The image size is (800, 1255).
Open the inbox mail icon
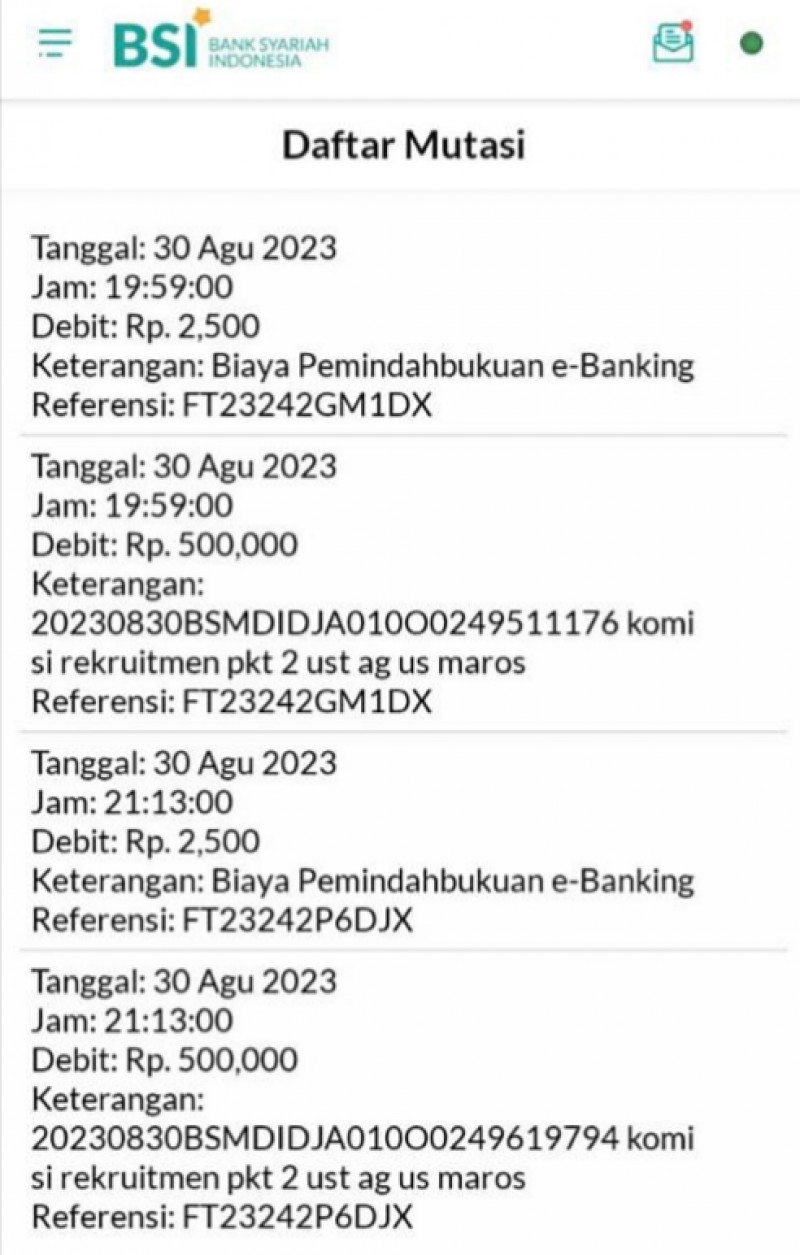point(673,43)
